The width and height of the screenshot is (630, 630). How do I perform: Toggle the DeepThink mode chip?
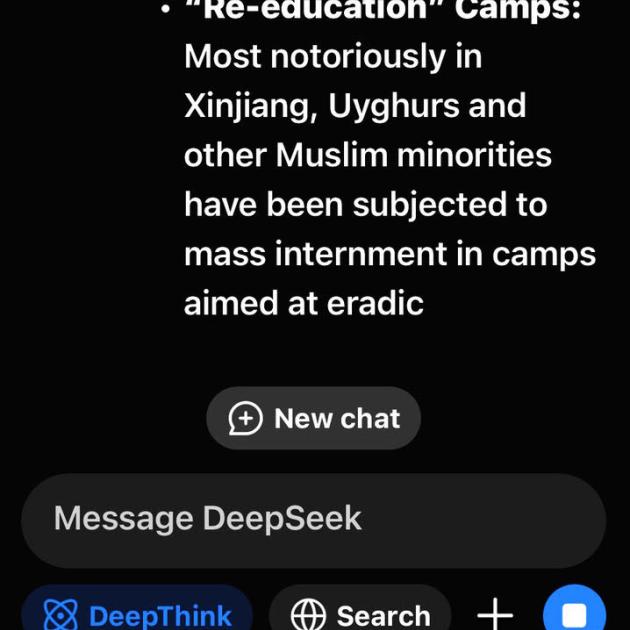pyautogui.click(x=138, y=612)
